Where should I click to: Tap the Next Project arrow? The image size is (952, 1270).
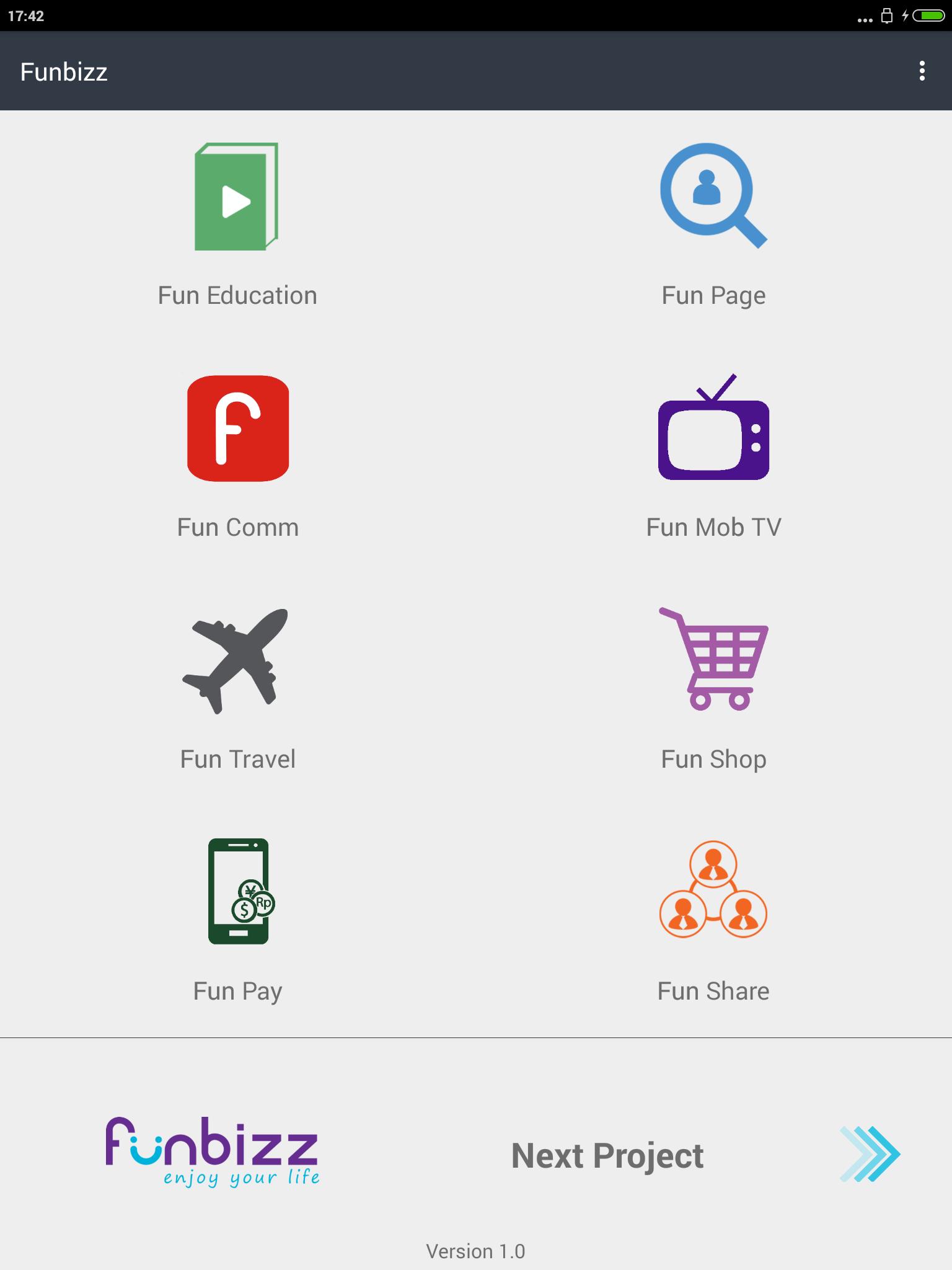870,1155
